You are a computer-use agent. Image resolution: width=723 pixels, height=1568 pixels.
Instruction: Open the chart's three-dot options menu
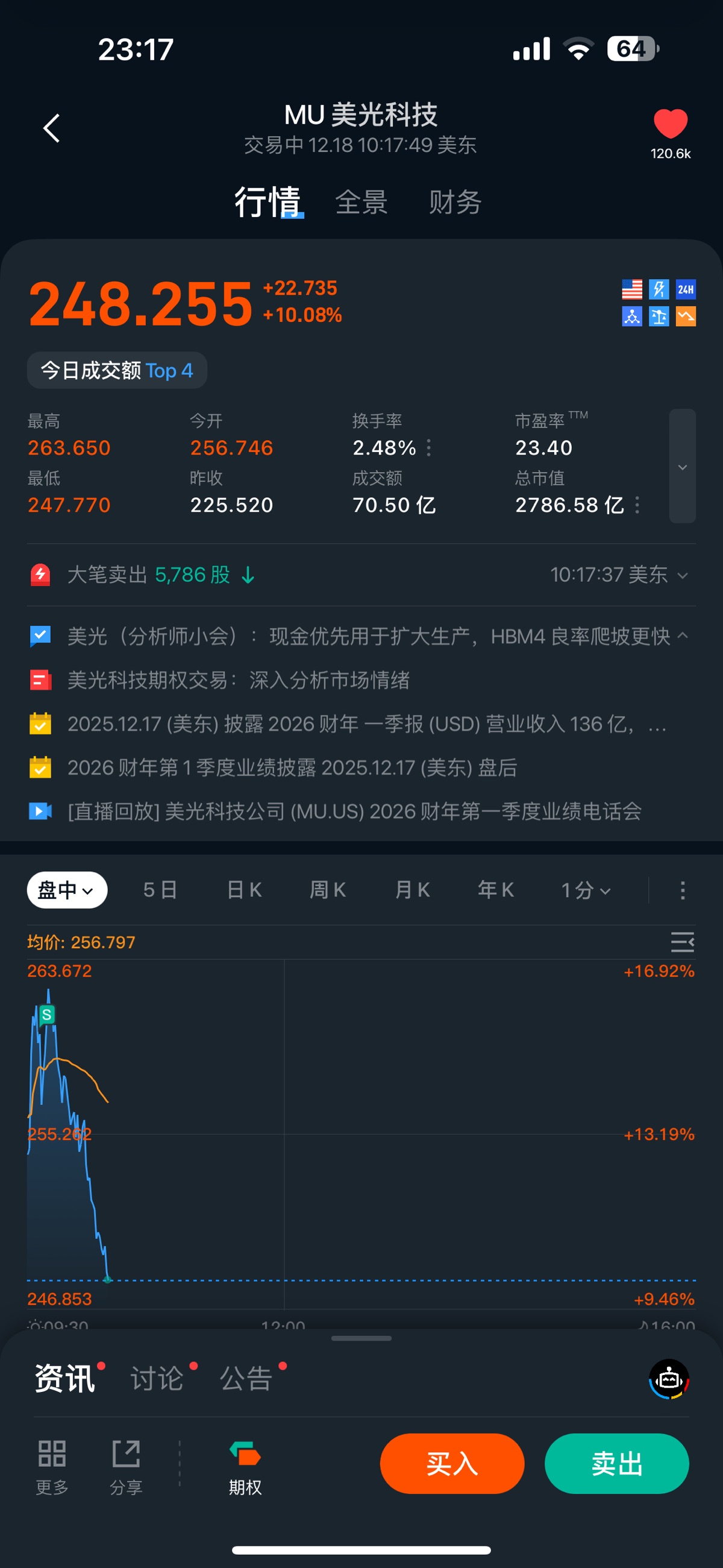pyautogui.click(x=682, y=890)
